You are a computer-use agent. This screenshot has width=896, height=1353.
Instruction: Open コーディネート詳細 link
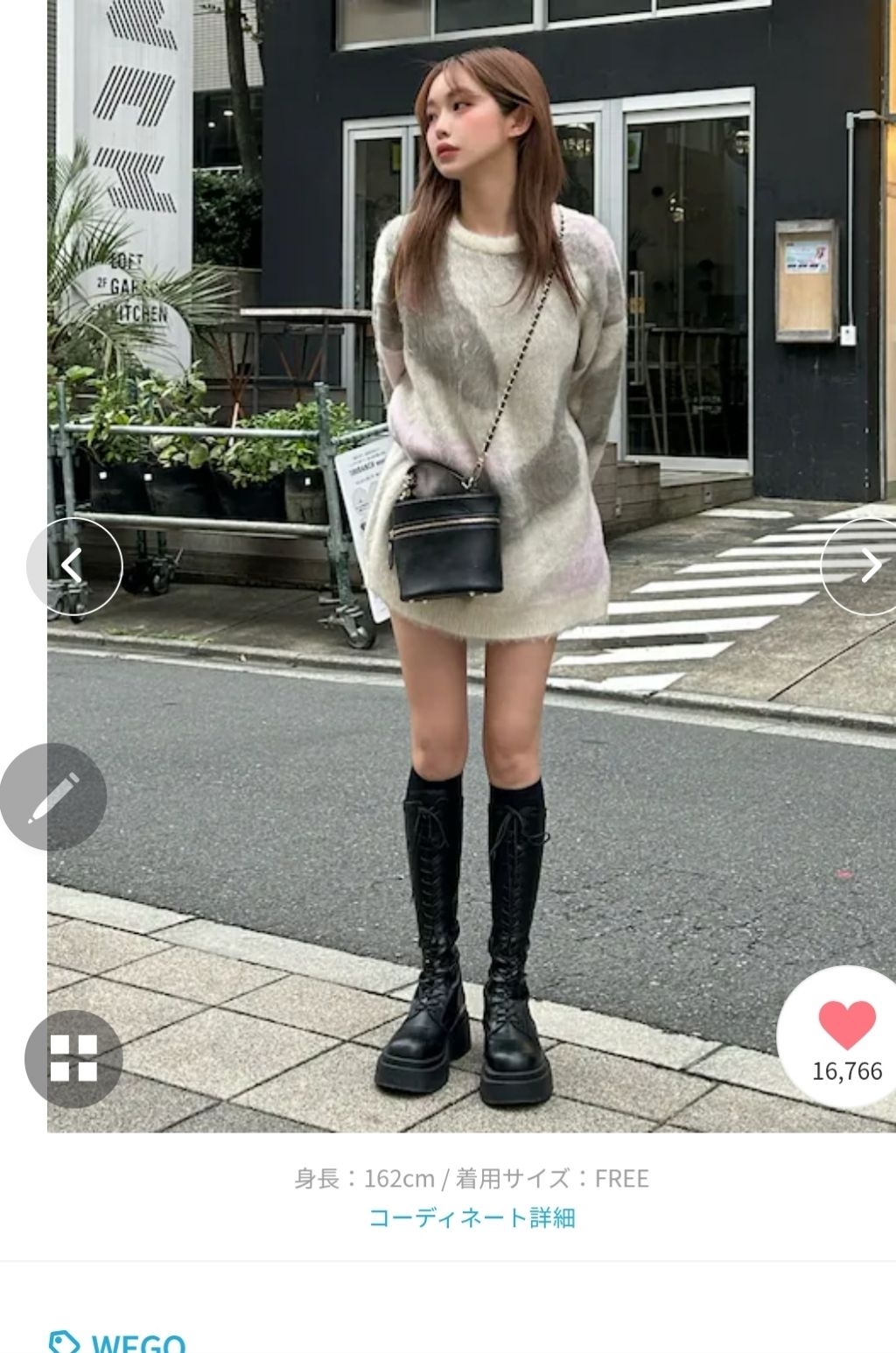[472, 1217]
